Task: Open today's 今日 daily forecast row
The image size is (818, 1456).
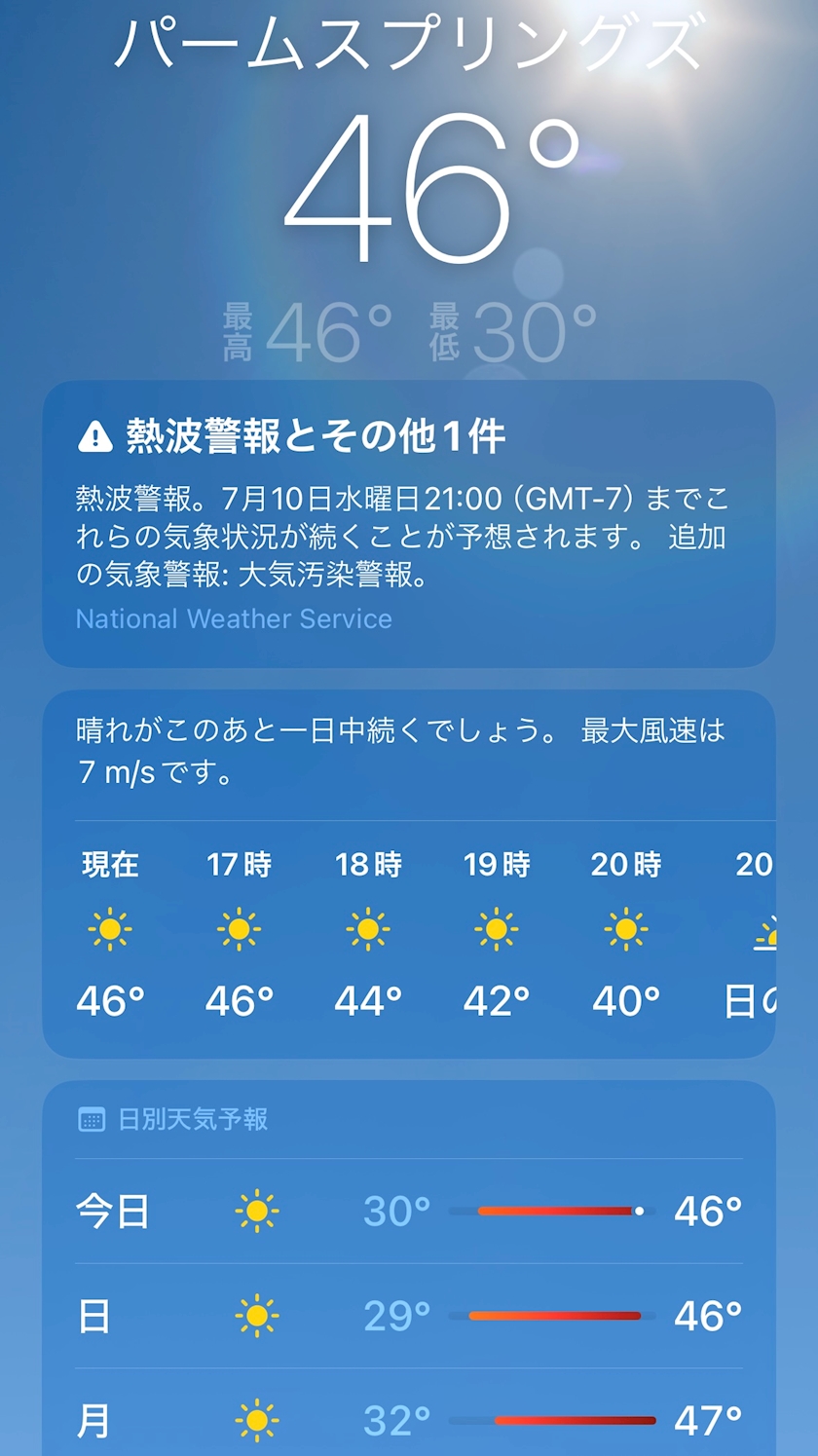Action: tap(409, 1212)
